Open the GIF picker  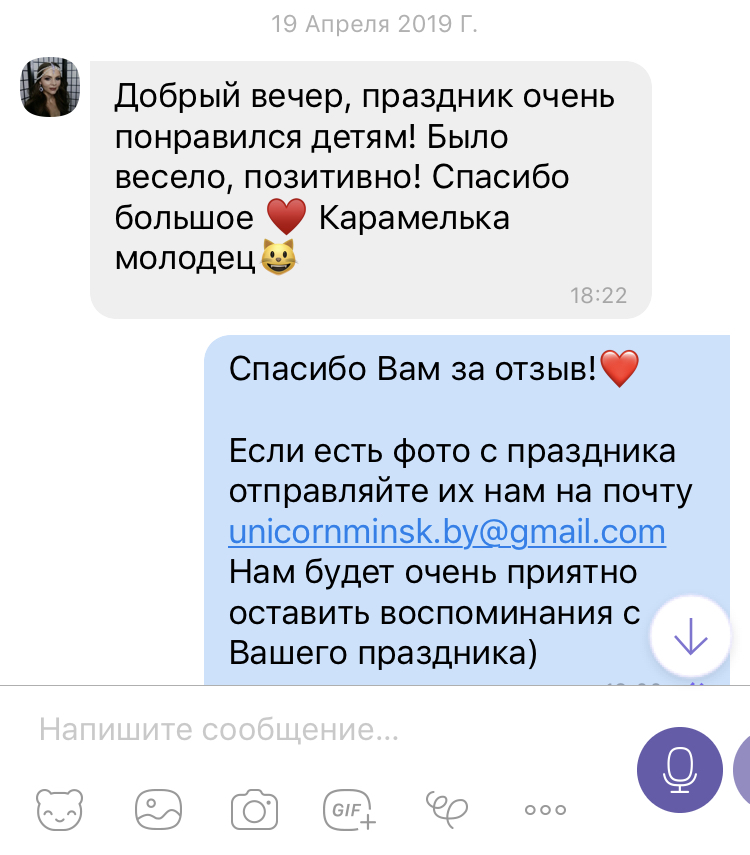pos(349,808)
